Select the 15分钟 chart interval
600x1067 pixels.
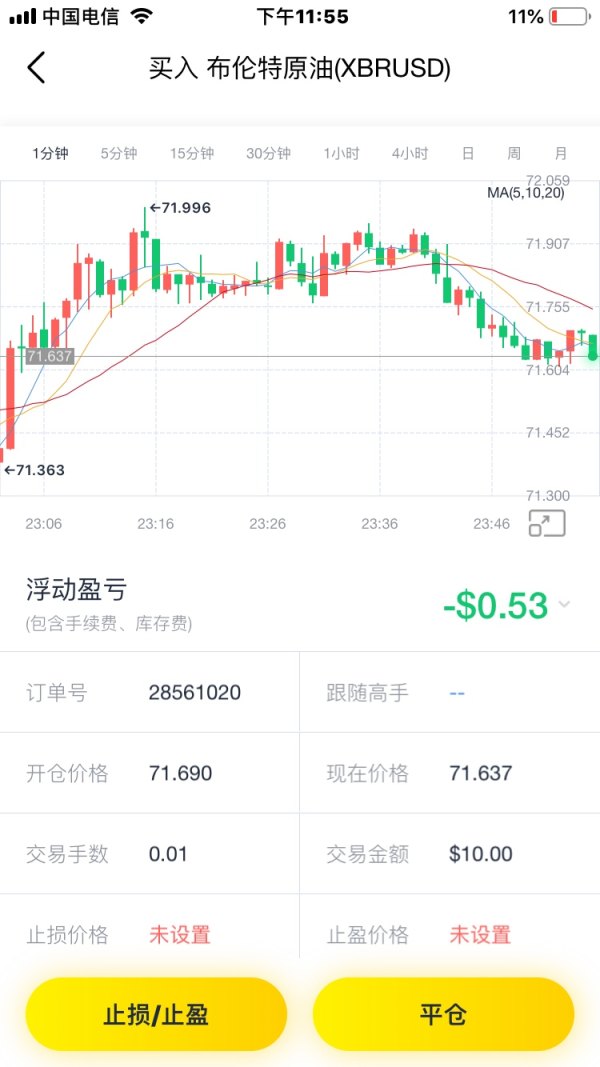point(191,153)
